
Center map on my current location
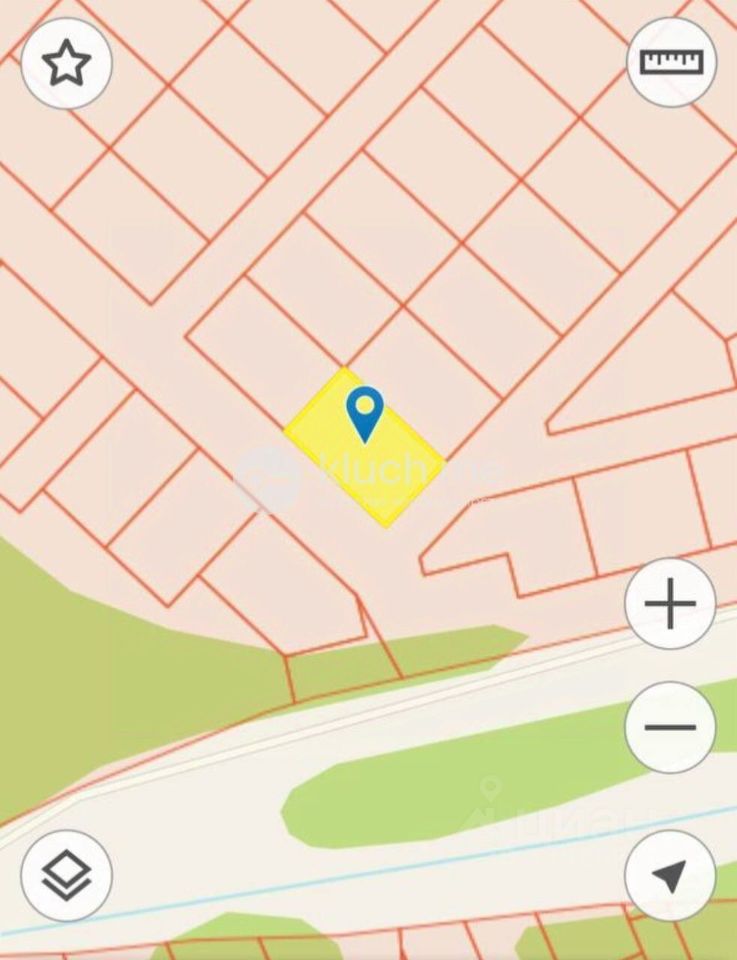point(670,876)
